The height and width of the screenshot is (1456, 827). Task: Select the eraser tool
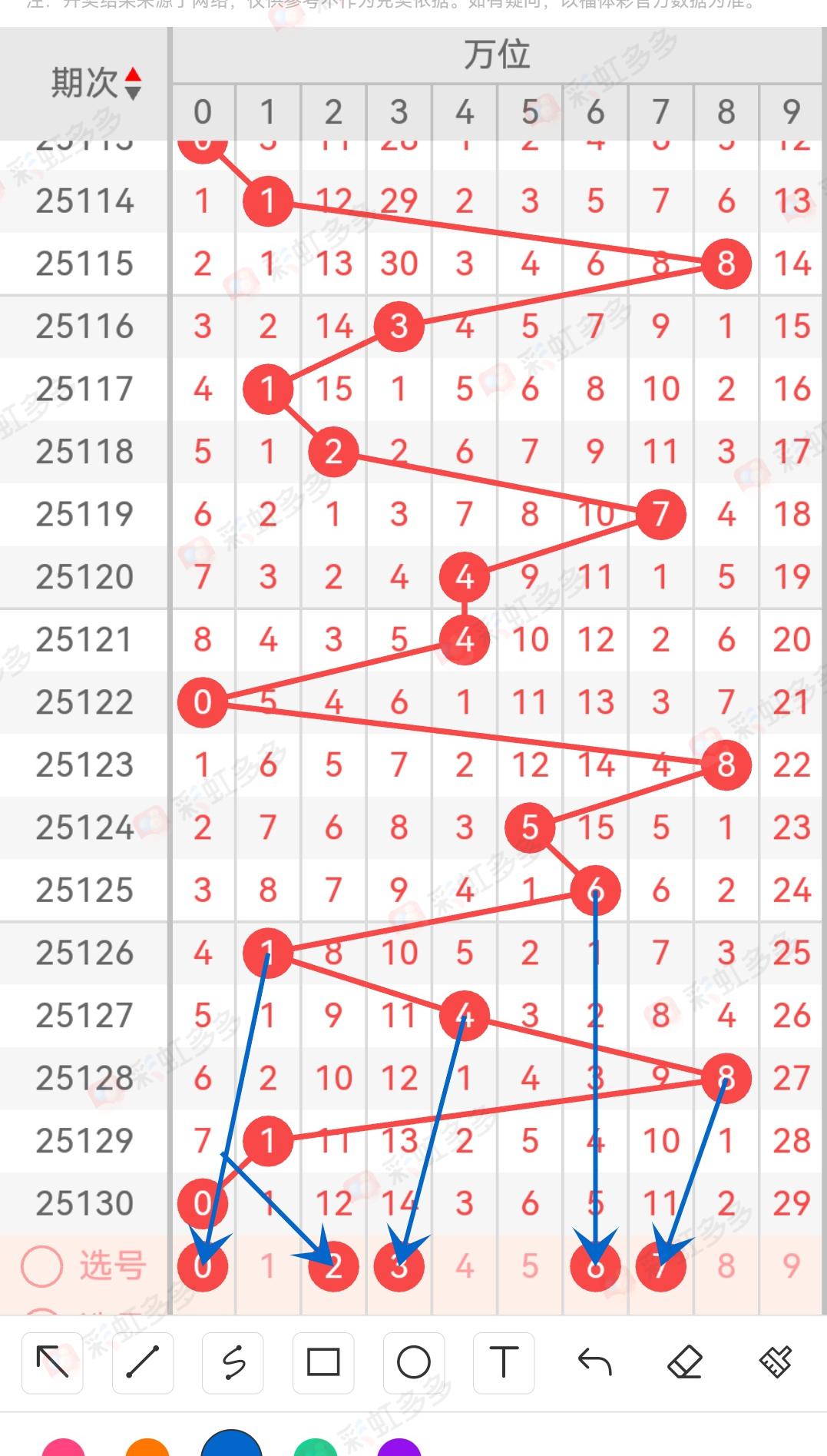coord(685,1363)
